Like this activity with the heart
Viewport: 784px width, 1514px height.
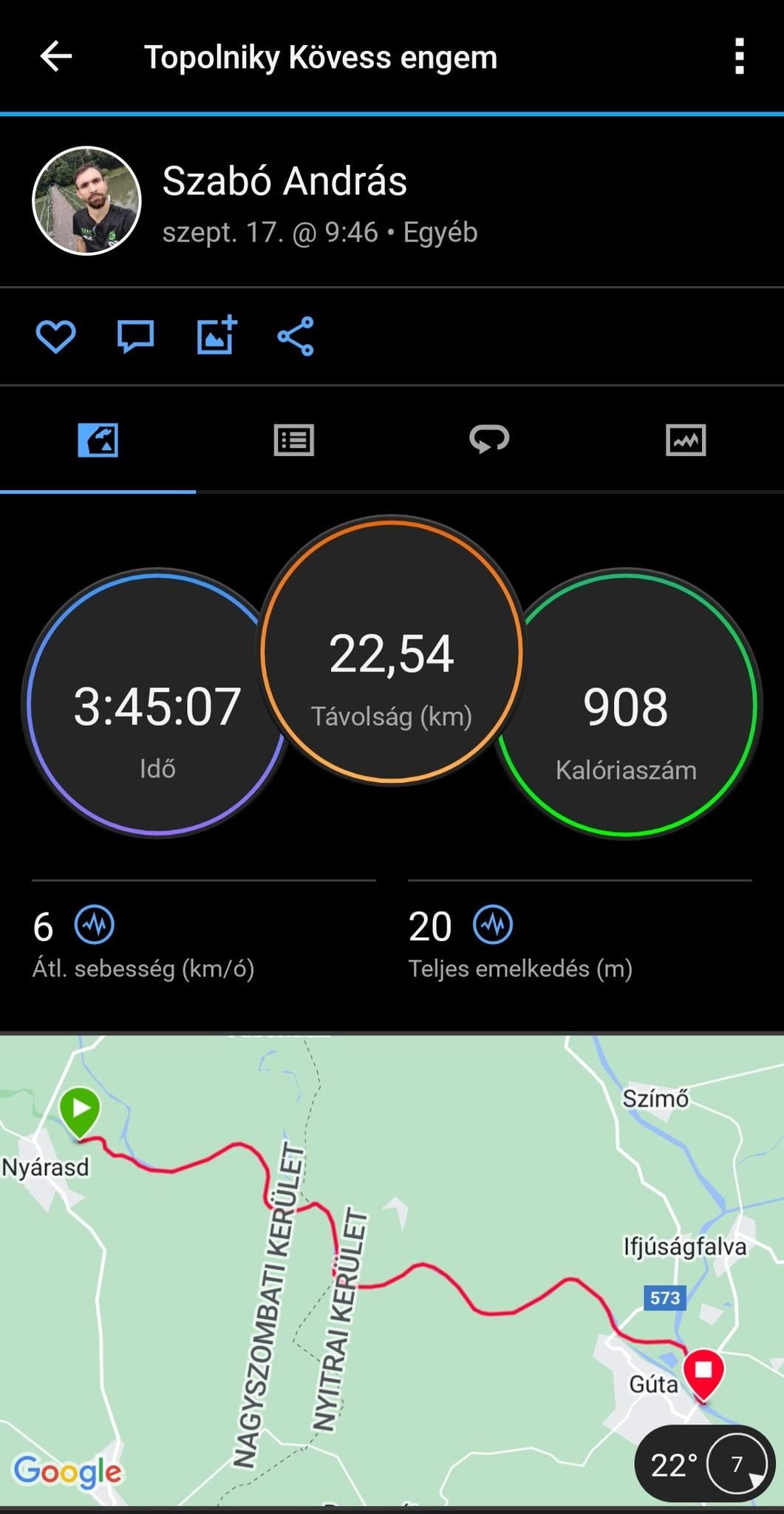click(x=56, y=337)
